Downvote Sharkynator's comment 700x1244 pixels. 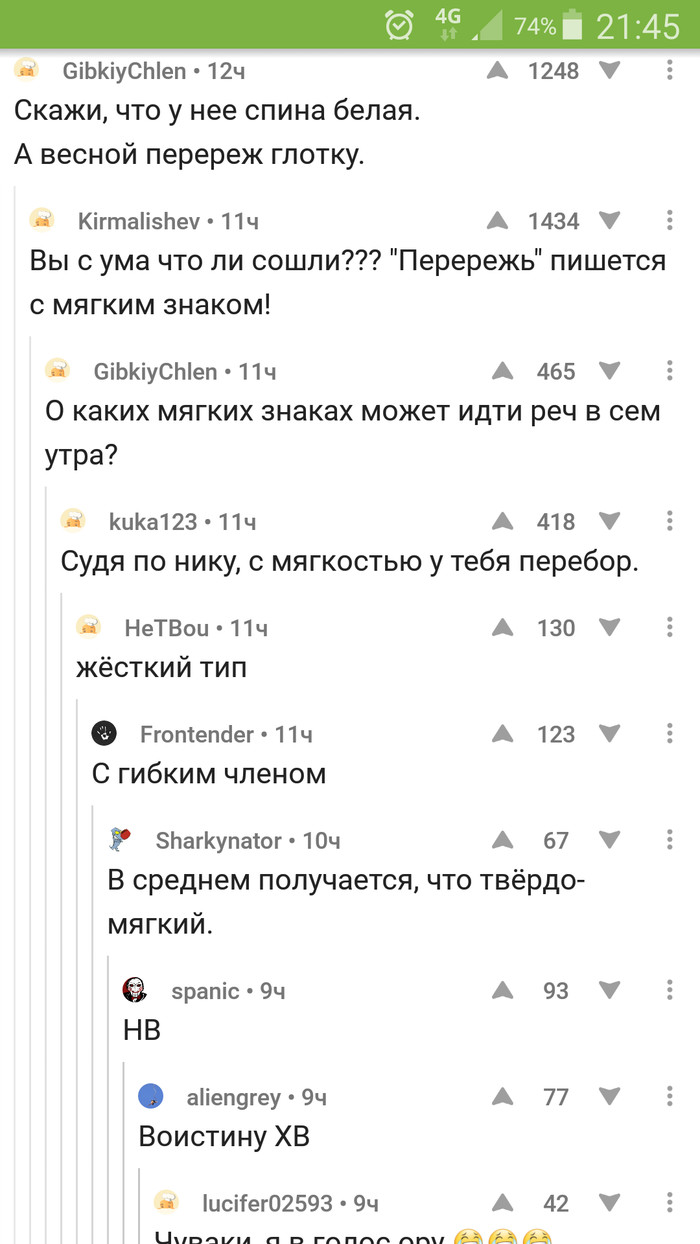tap(609, 840)
